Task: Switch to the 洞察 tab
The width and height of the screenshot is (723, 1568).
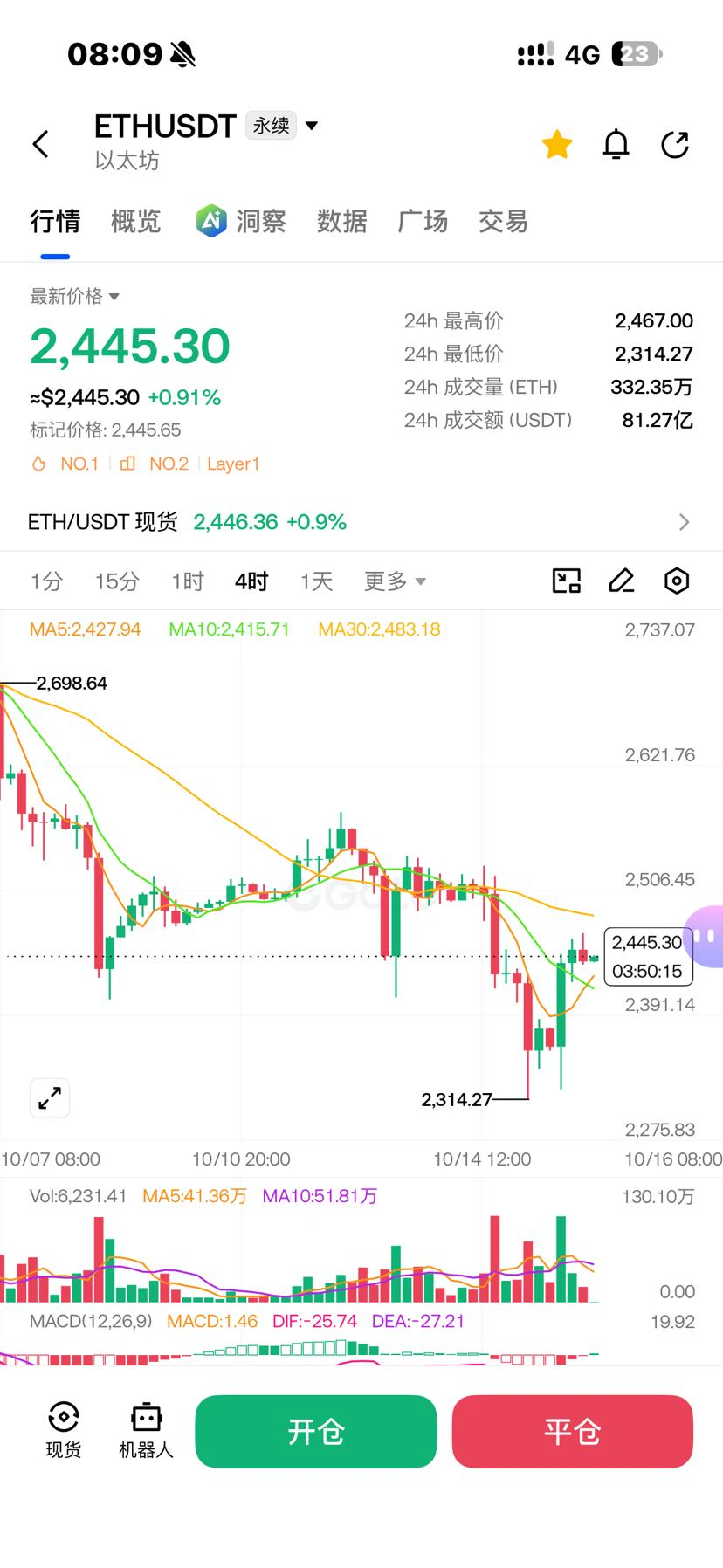Action: (x=242, y=222)
